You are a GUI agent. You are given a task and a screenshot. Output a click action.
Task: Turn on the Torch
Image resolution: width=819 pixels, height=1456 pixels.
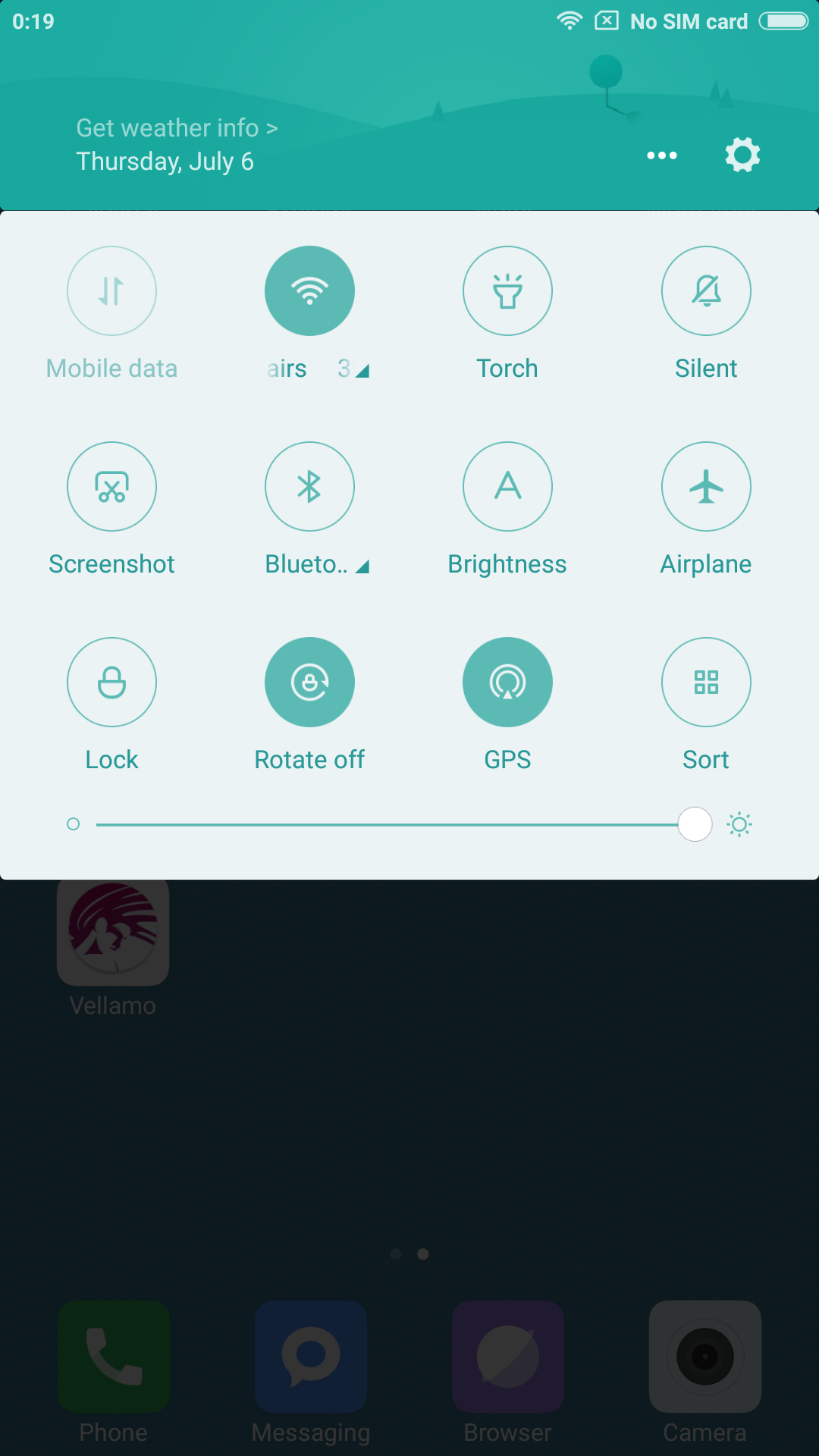point(507,290)
